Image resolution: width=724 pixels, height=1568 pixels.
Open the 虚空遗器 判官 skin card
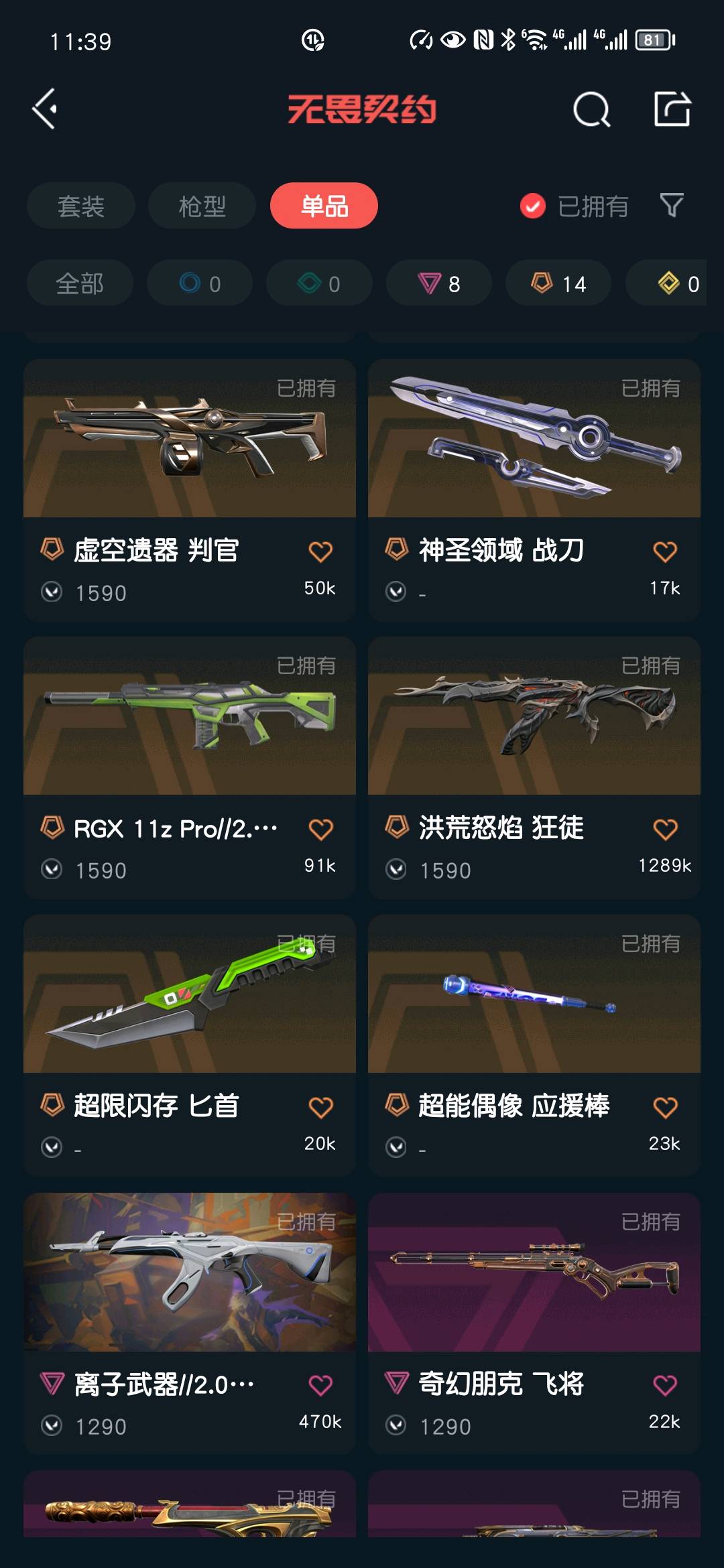point(190,491)
